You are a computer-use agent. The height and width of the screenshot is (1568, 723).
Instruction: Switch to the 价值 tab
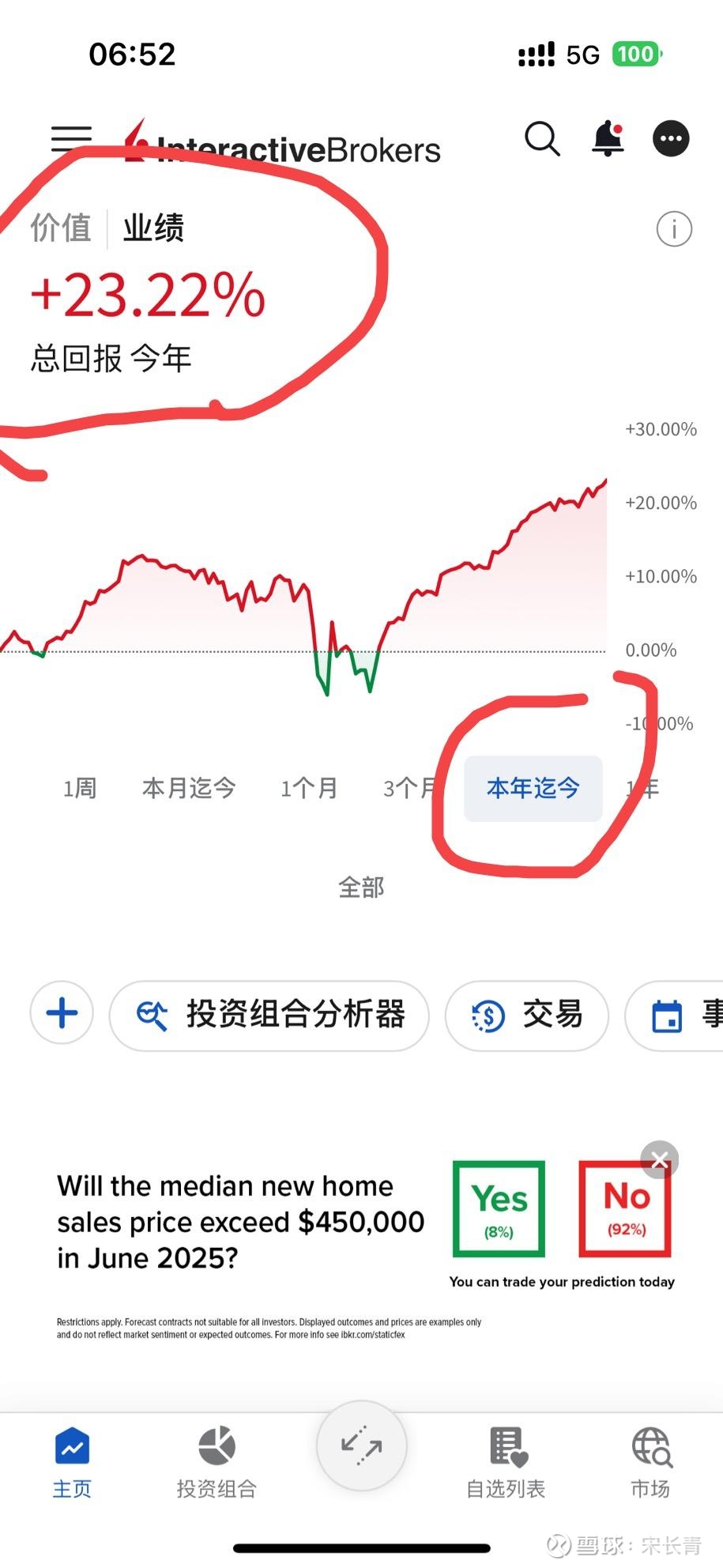pos(60,228)
